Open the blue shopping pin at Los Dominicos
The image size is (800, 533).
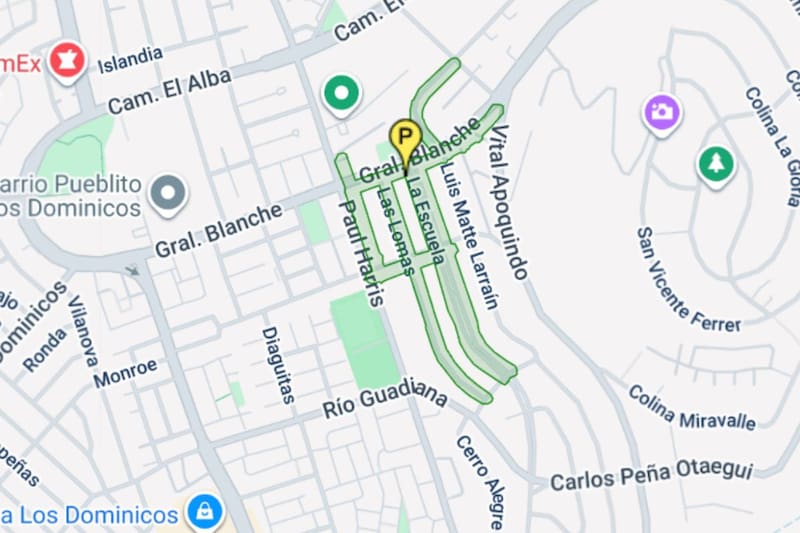click(205, 511)
